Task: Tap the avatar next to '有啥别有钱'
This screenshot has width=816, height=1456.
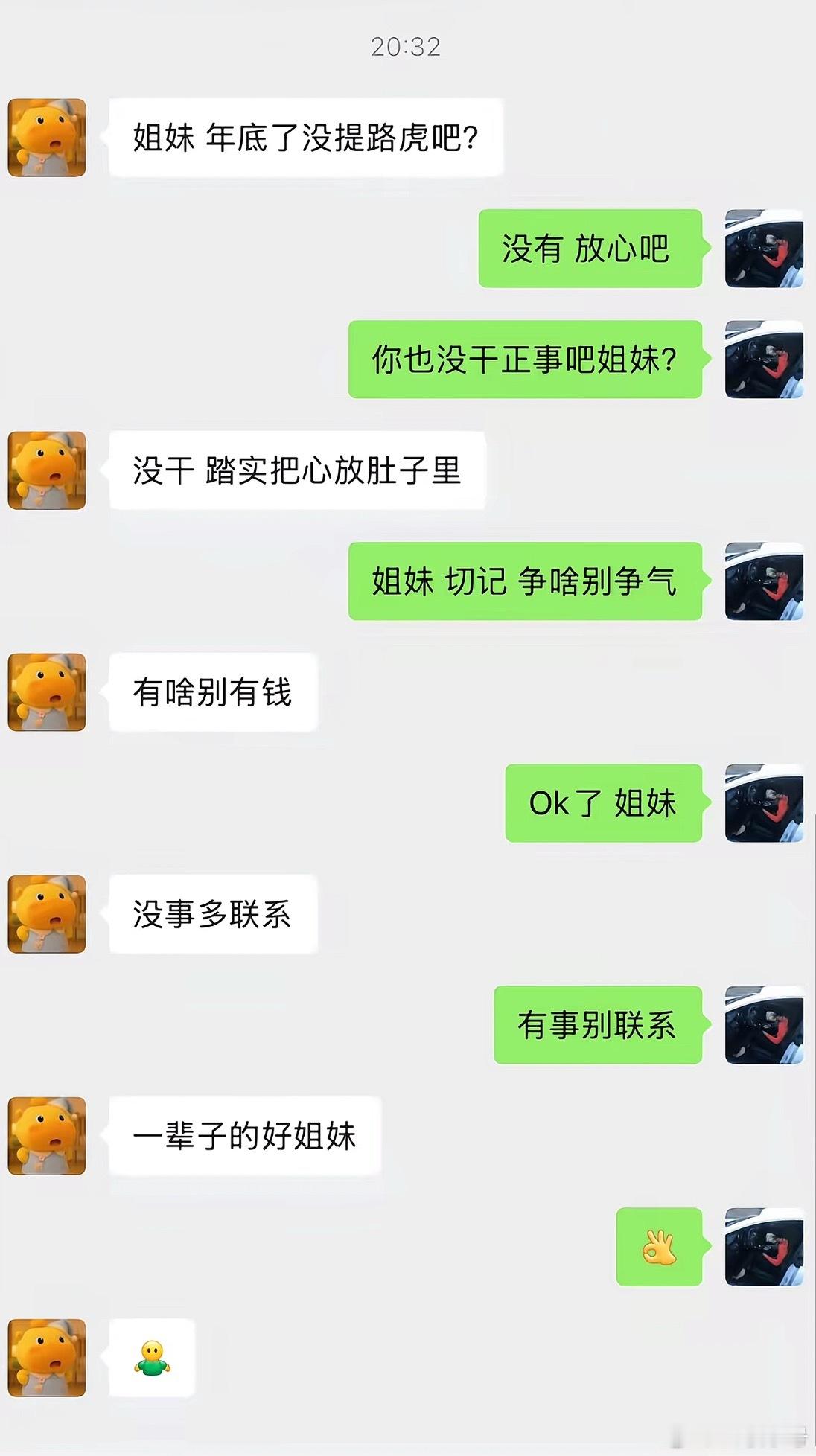Action: click(x=46, y=692)
